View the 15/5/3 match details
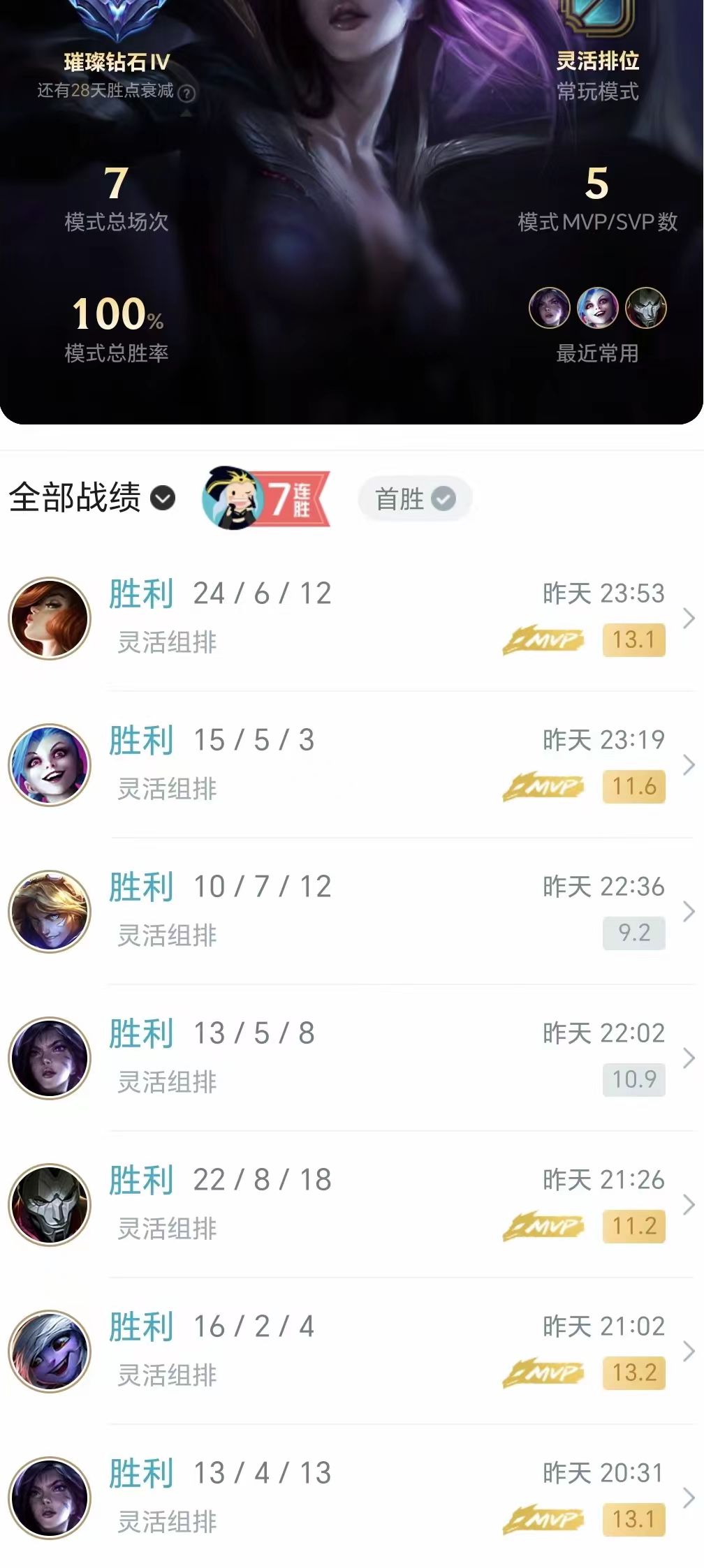 click(349, 764)
